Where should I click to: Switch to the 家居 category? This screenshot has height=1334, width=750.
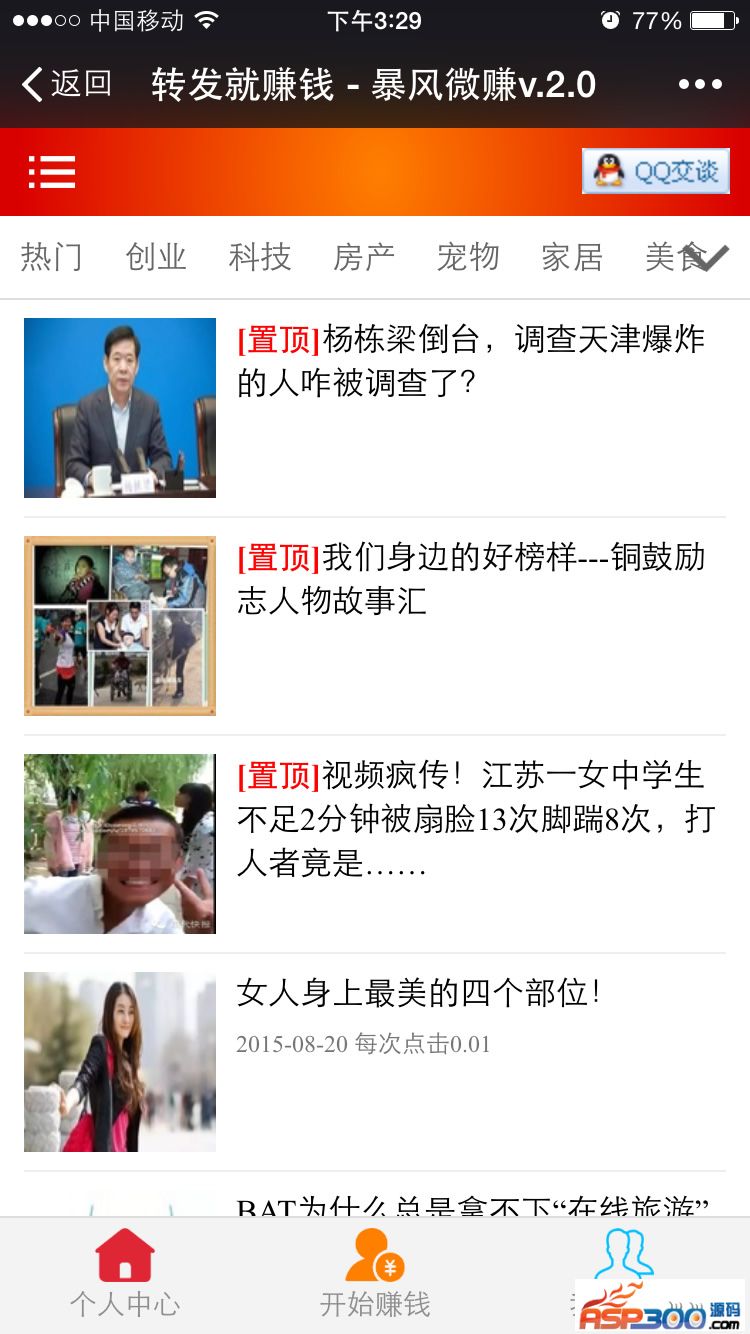(x=572, y=257)
